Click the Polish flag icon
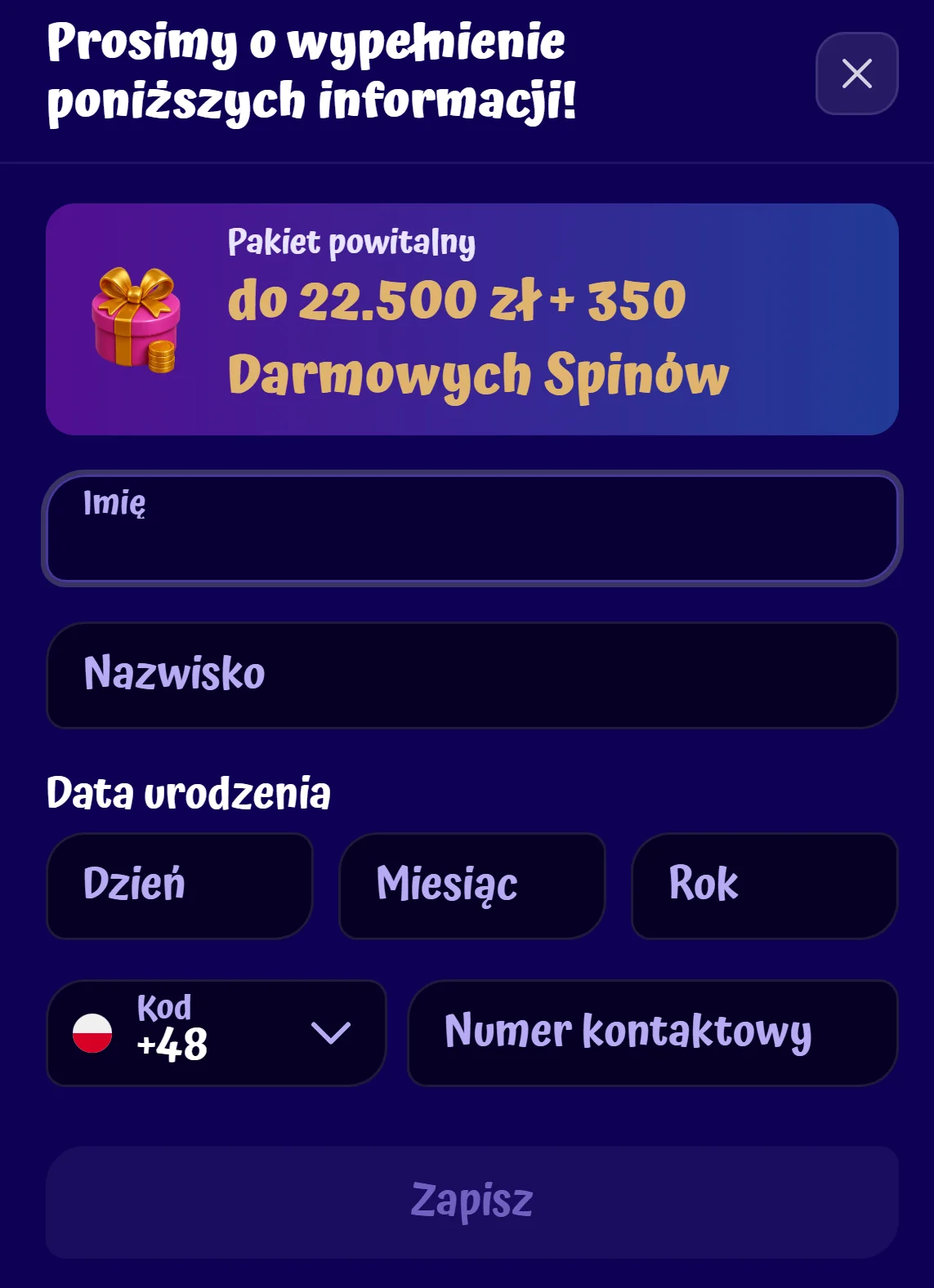 coord(92,1032)
